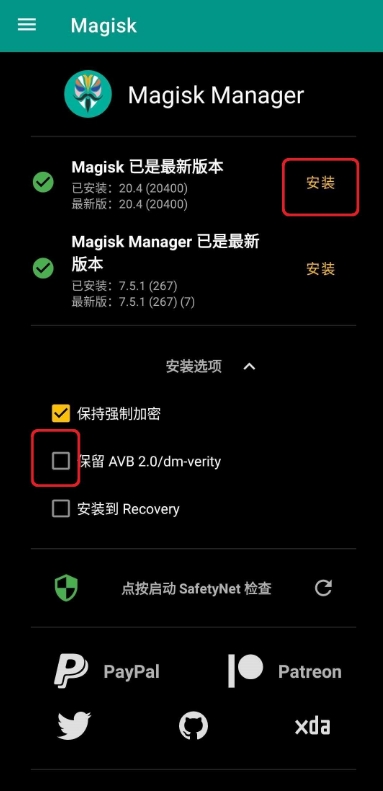Tap 安装 next to Magisk Manager
Image resolution: width=383 pixels, height=791 pixels.
(x=320, y=269)
